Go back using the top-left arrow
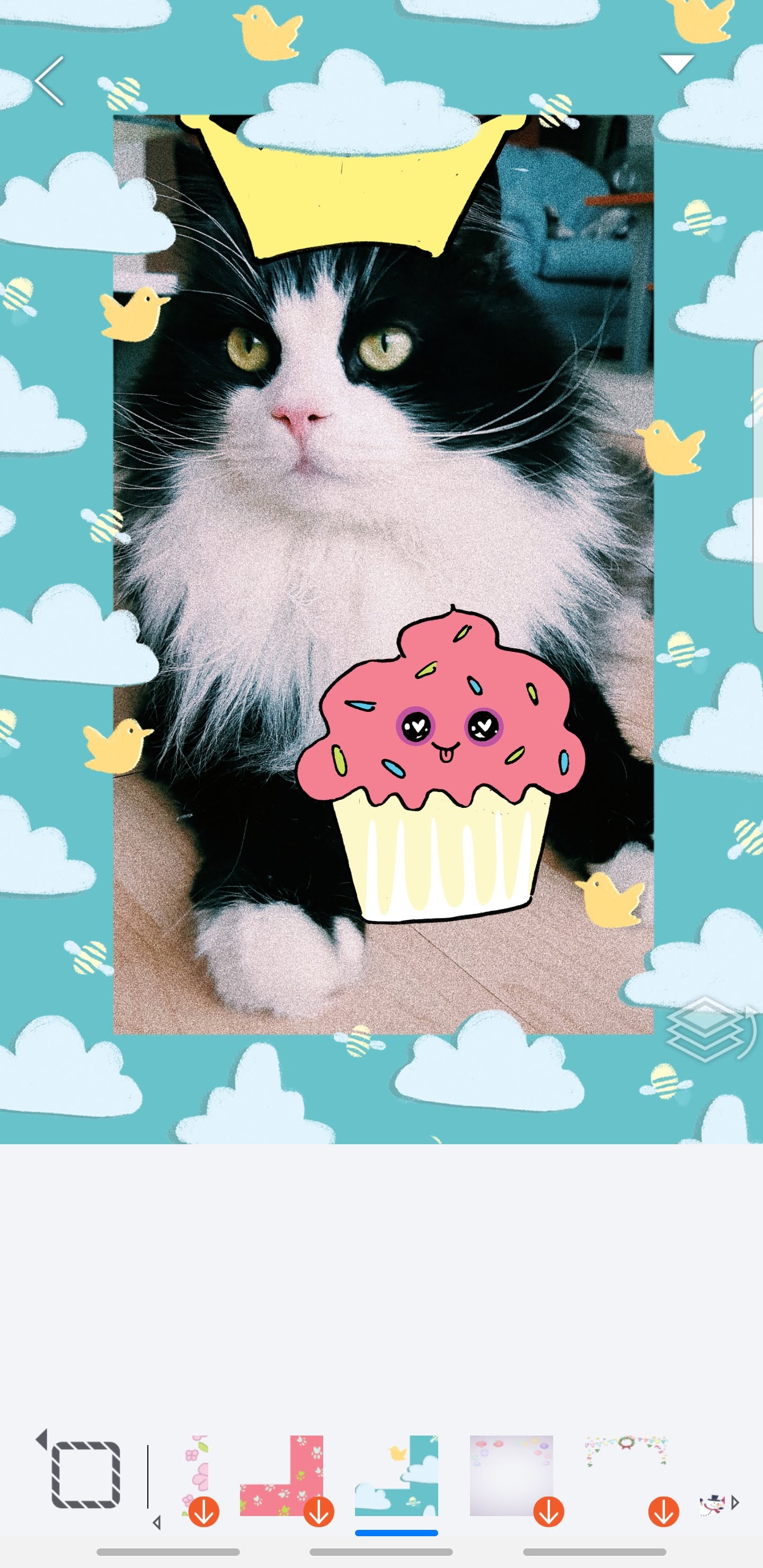763x1568 pixels. (x=49, y=81)
